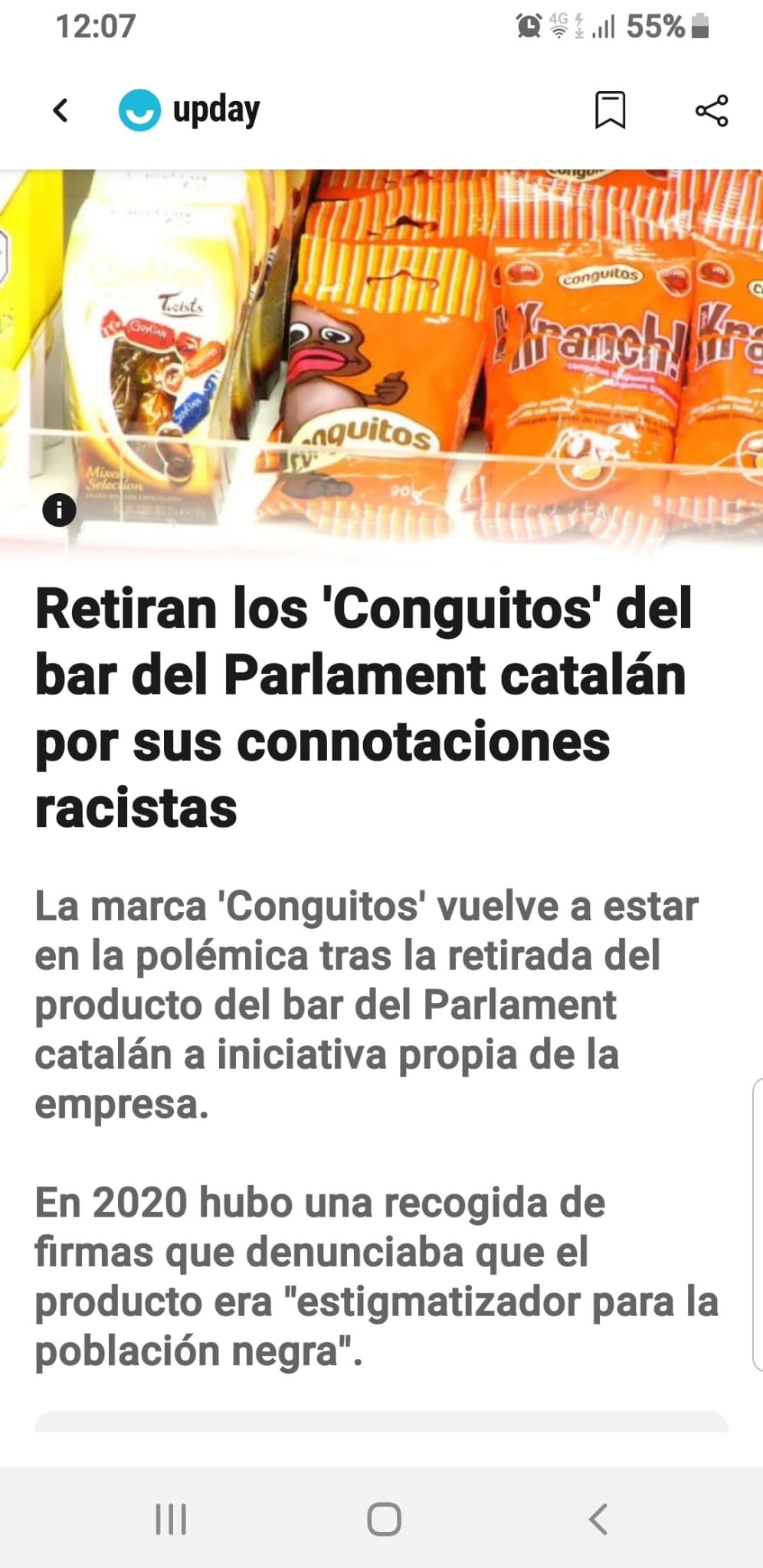
Task: Tap the system home button
Action: pyautogui.click(x=384, y=1519)
